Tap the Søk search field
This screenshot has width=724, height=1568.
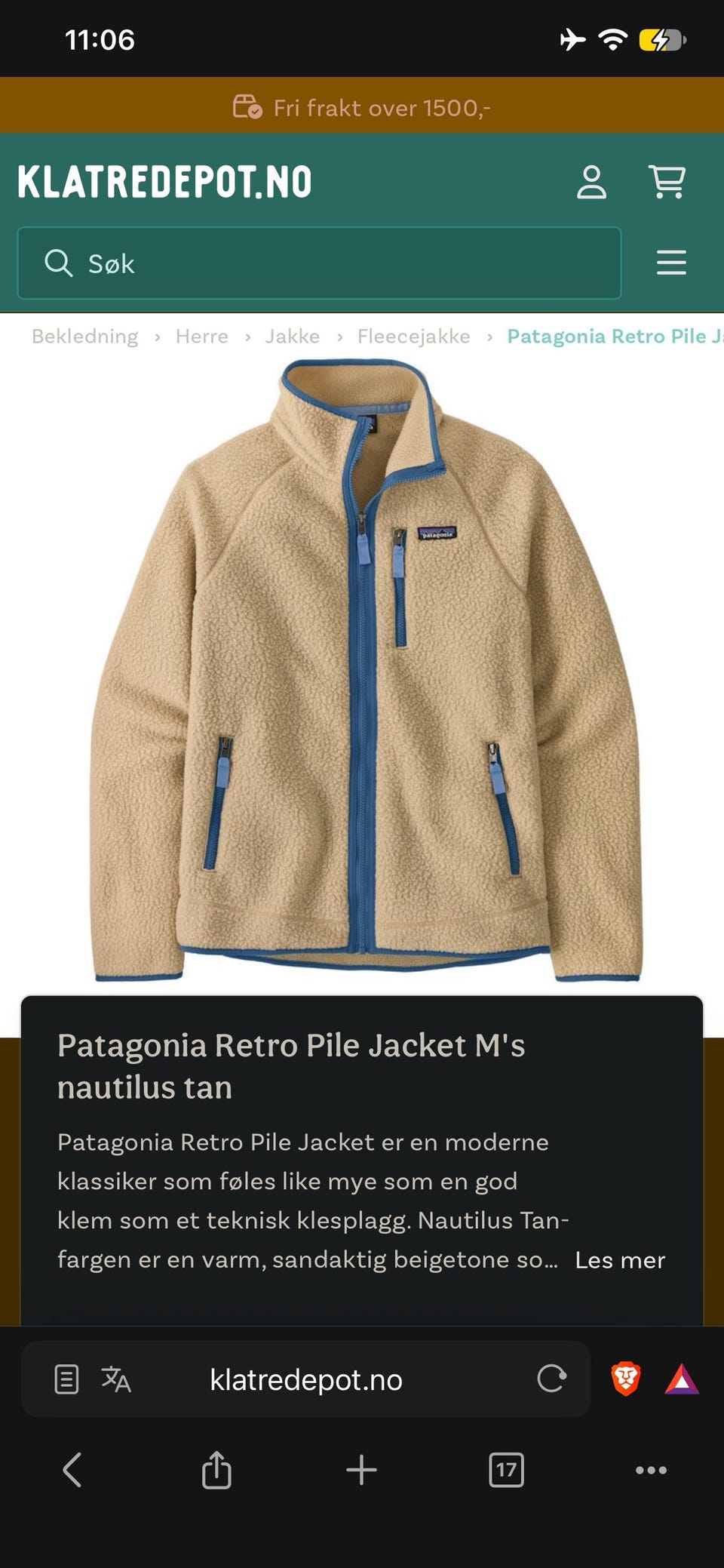point(319,263)
